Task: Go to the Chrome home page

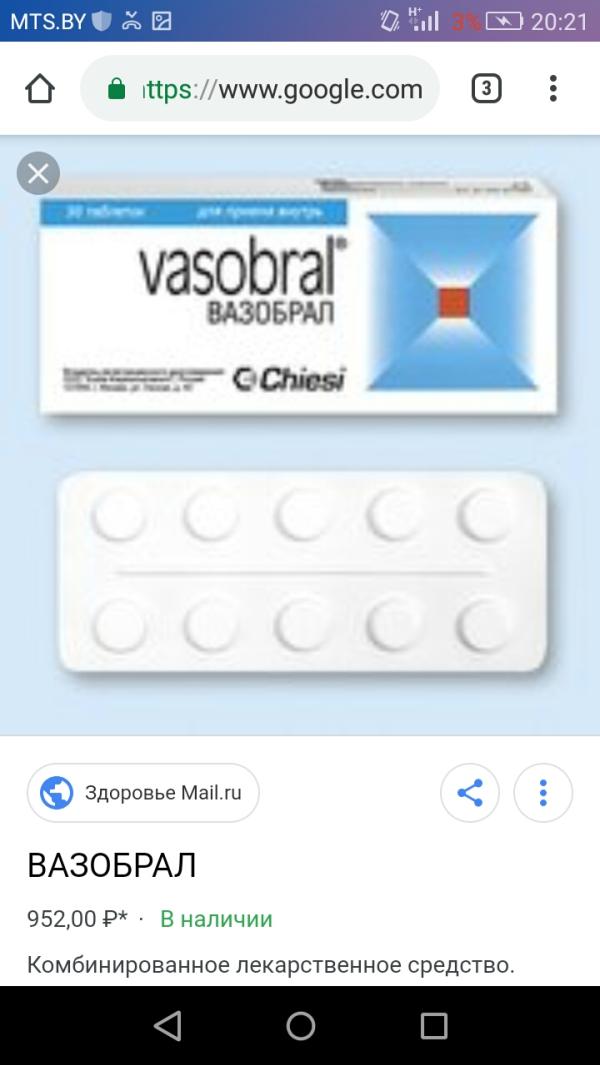Action: pos(39,90)
